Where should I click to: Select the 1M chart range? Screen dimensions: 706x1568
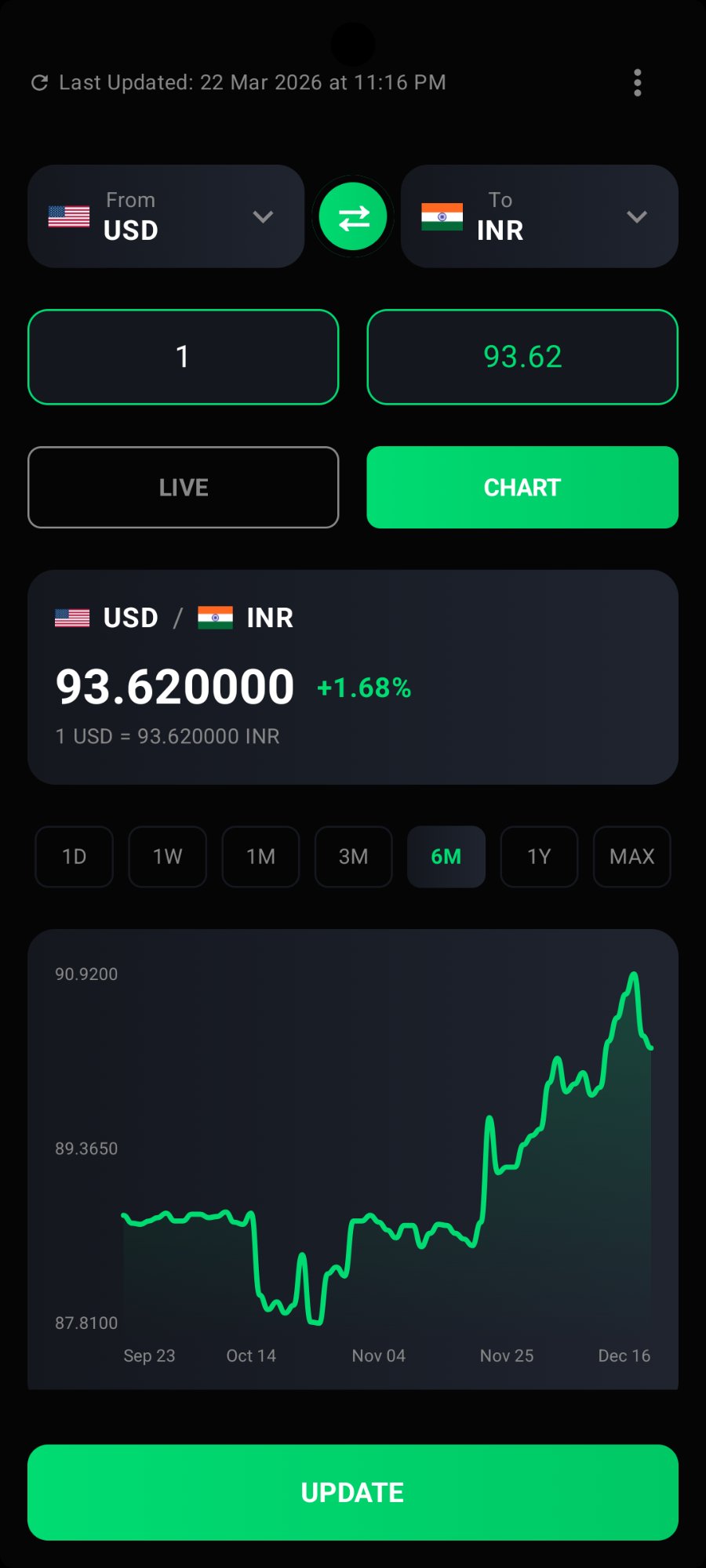point(260,856)
